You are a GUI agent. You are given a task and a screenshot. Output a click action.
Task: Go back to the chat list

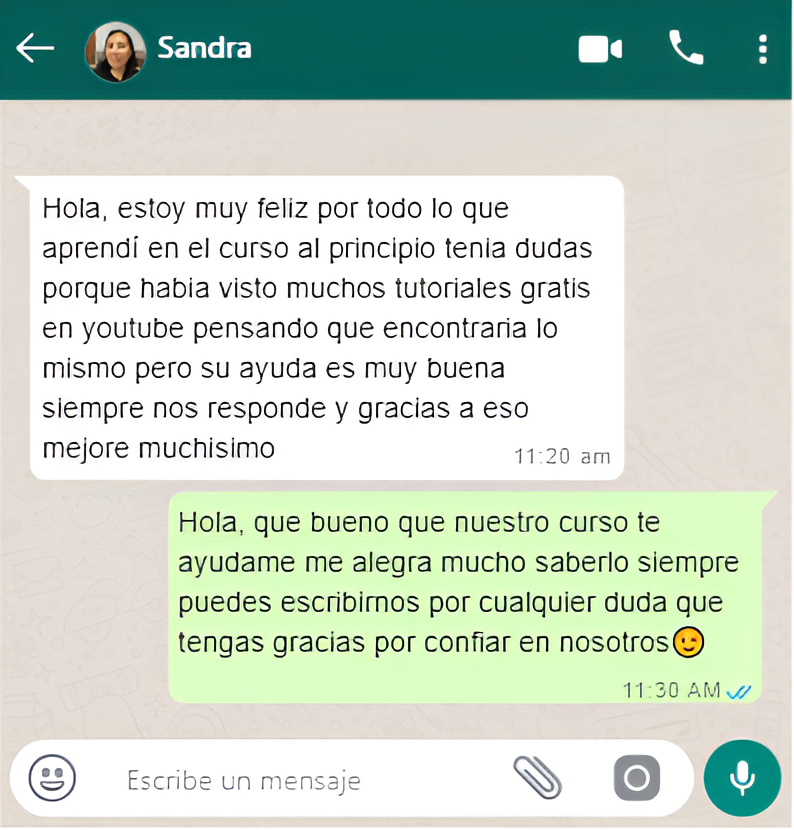click(x=35, y=48)
